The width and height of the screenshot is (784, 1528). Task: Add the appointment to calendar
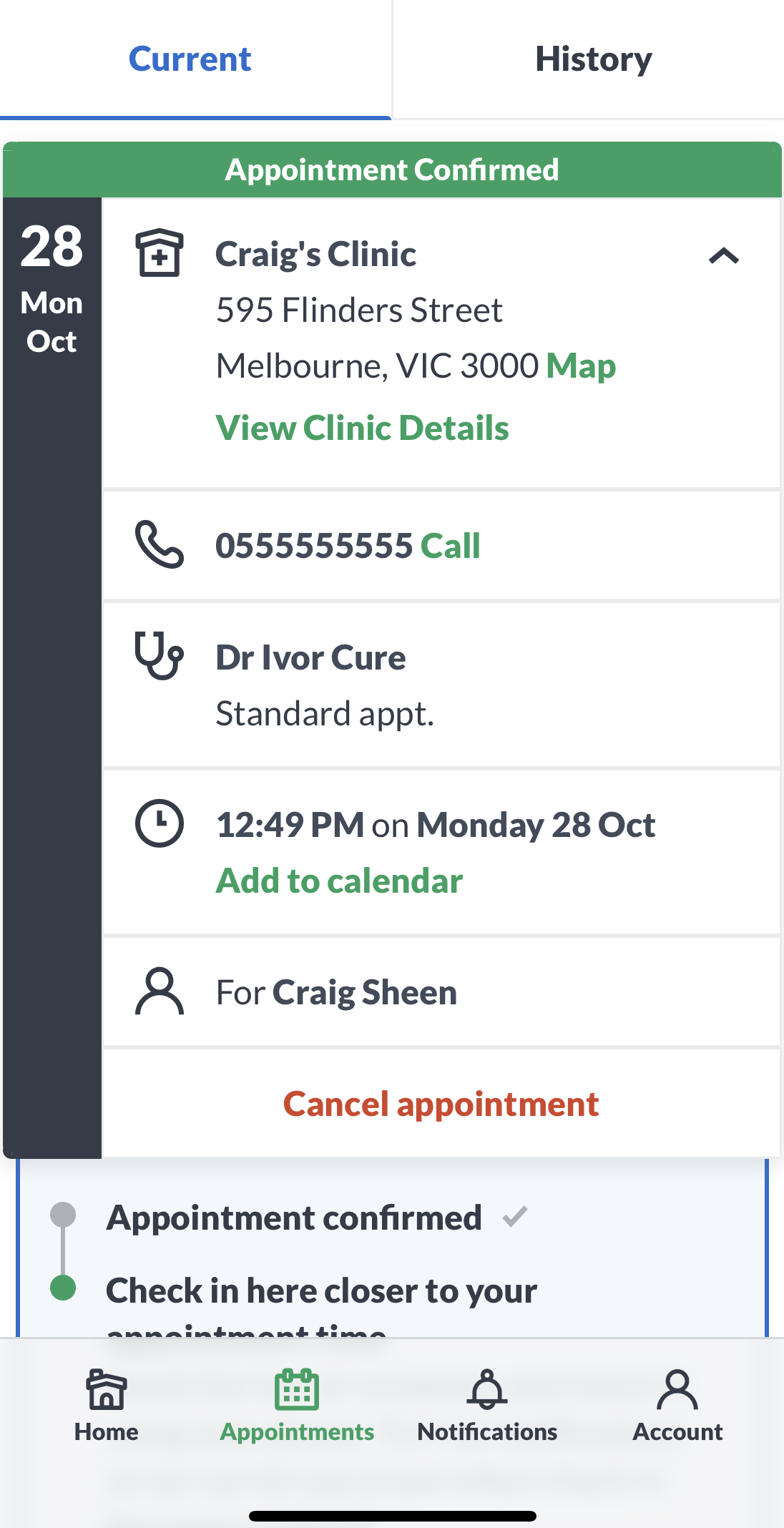tap(339, 881)
